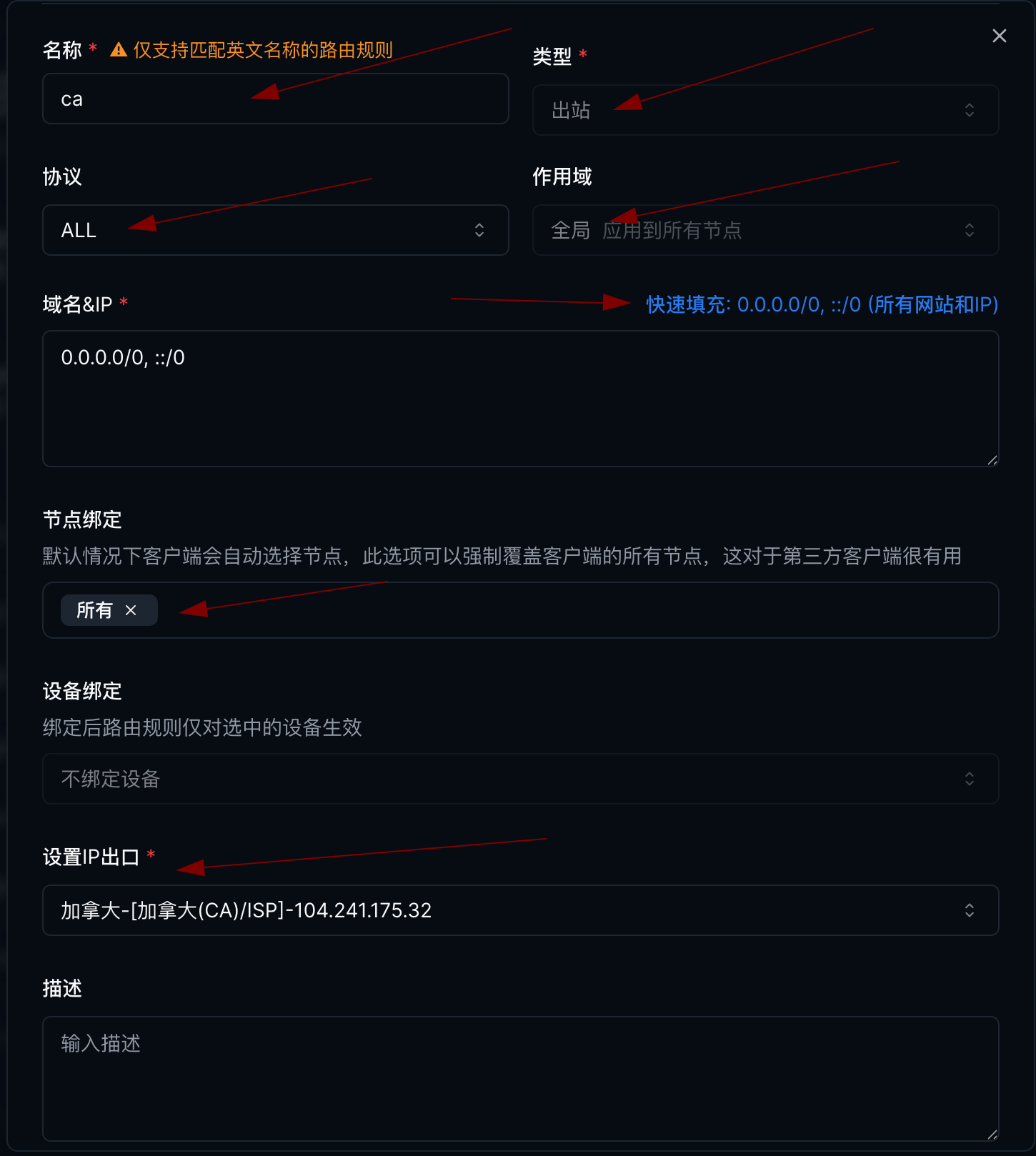Viewport: 1036px width, 1156px height.
Task: Open the 作用域 dropdown showing 全局
Action: pyautogui.click(x=764, y=230)
